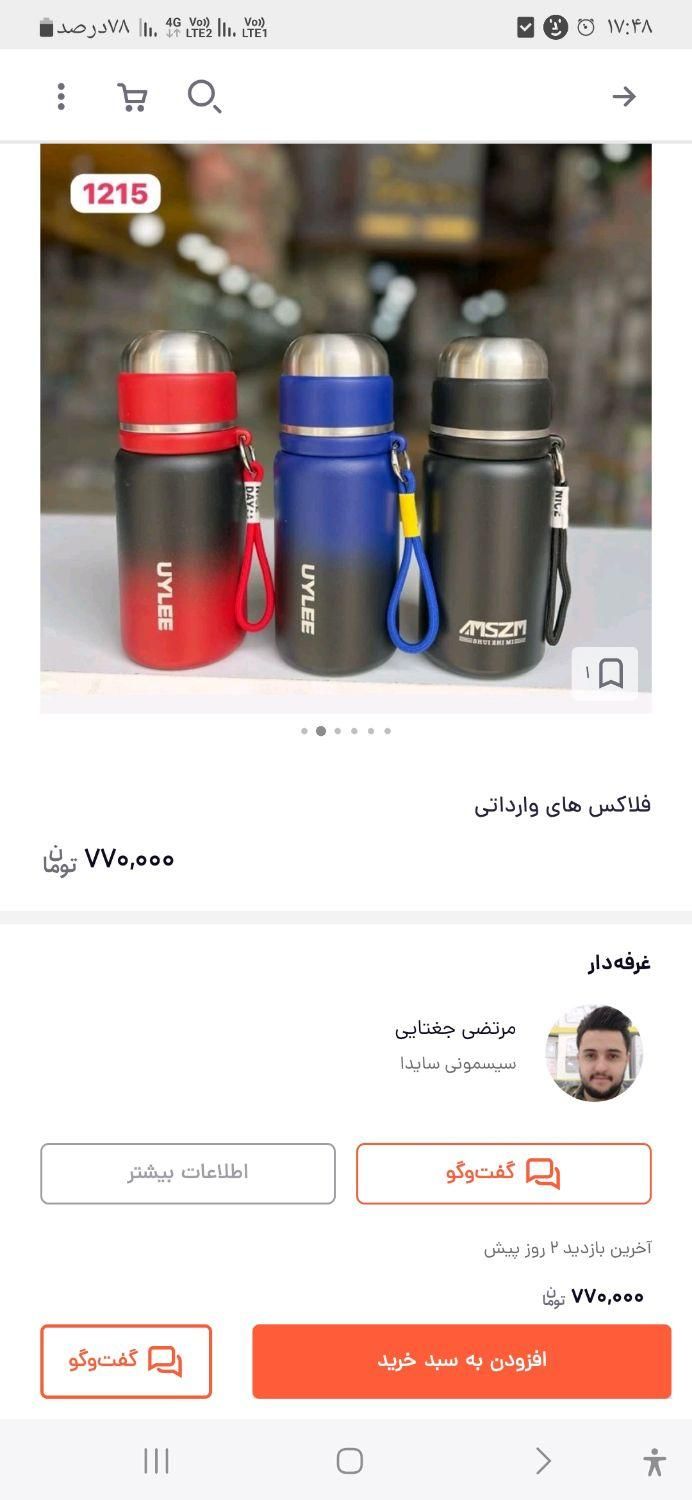Image resolution: width=692 pixels, height=1500 pixels.
Task: Start a گفت‌وگو in the seller section
Action: (x=503, y=1173)
